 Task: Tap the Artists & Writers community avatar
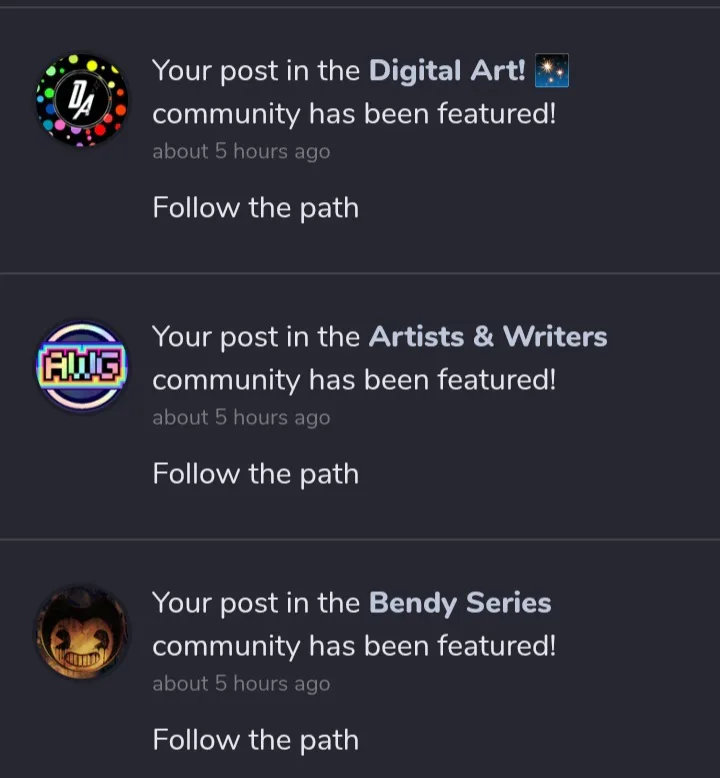click(x=82, y=366)
